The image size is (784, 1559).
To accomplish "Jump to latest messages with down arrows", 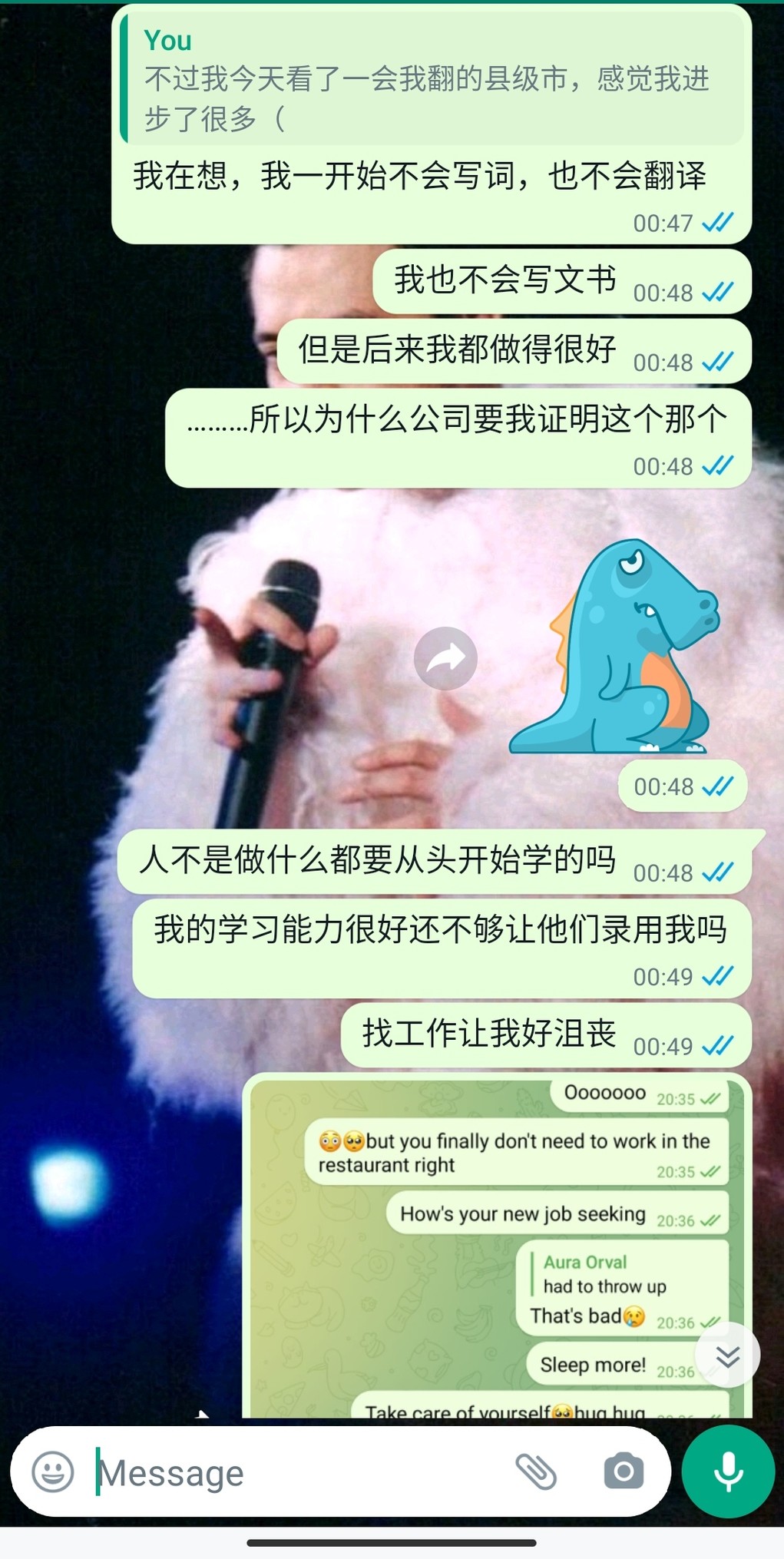I will (x=727, y=1357).
